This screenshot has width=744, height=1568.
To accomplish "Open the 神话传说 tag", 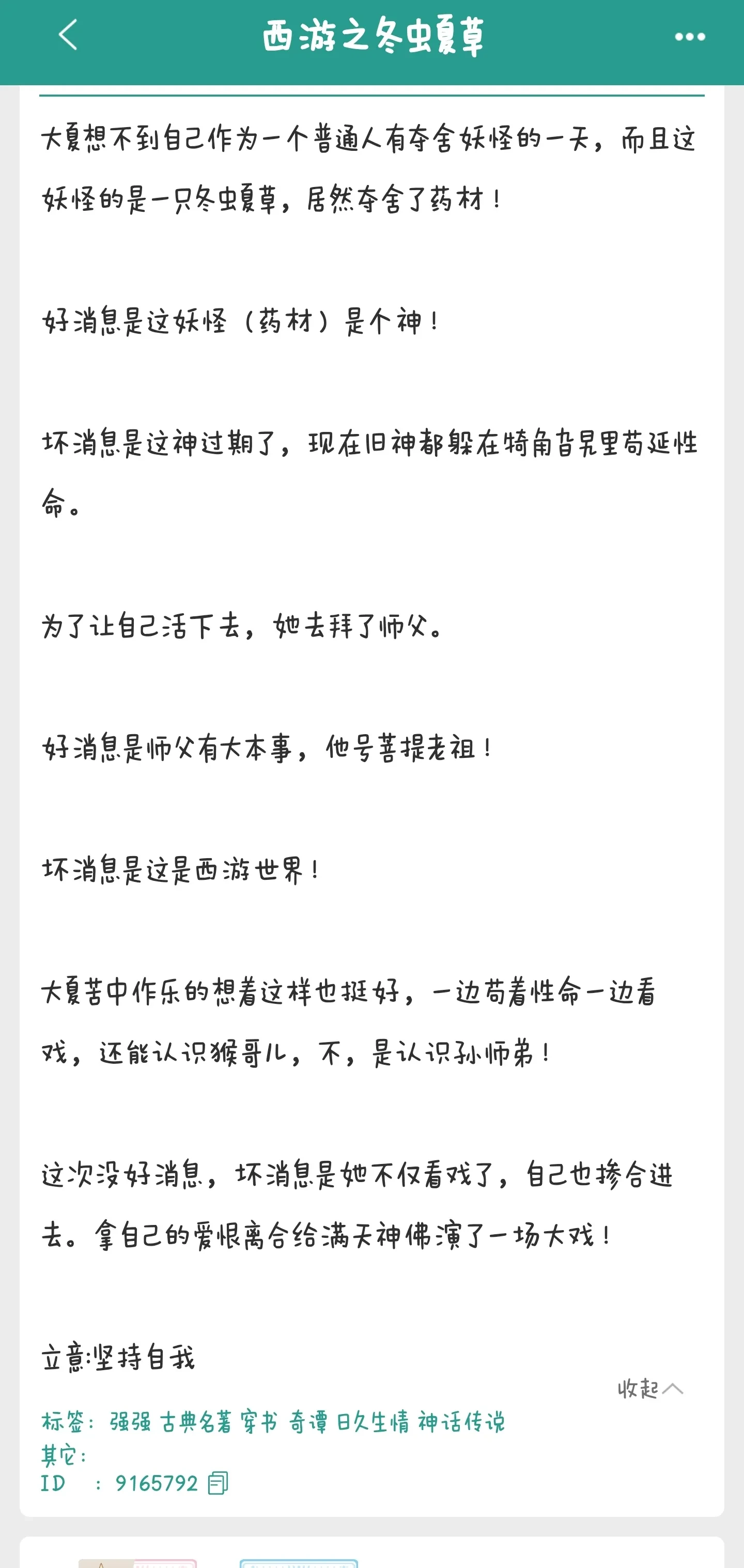I will coord(461,1422).
